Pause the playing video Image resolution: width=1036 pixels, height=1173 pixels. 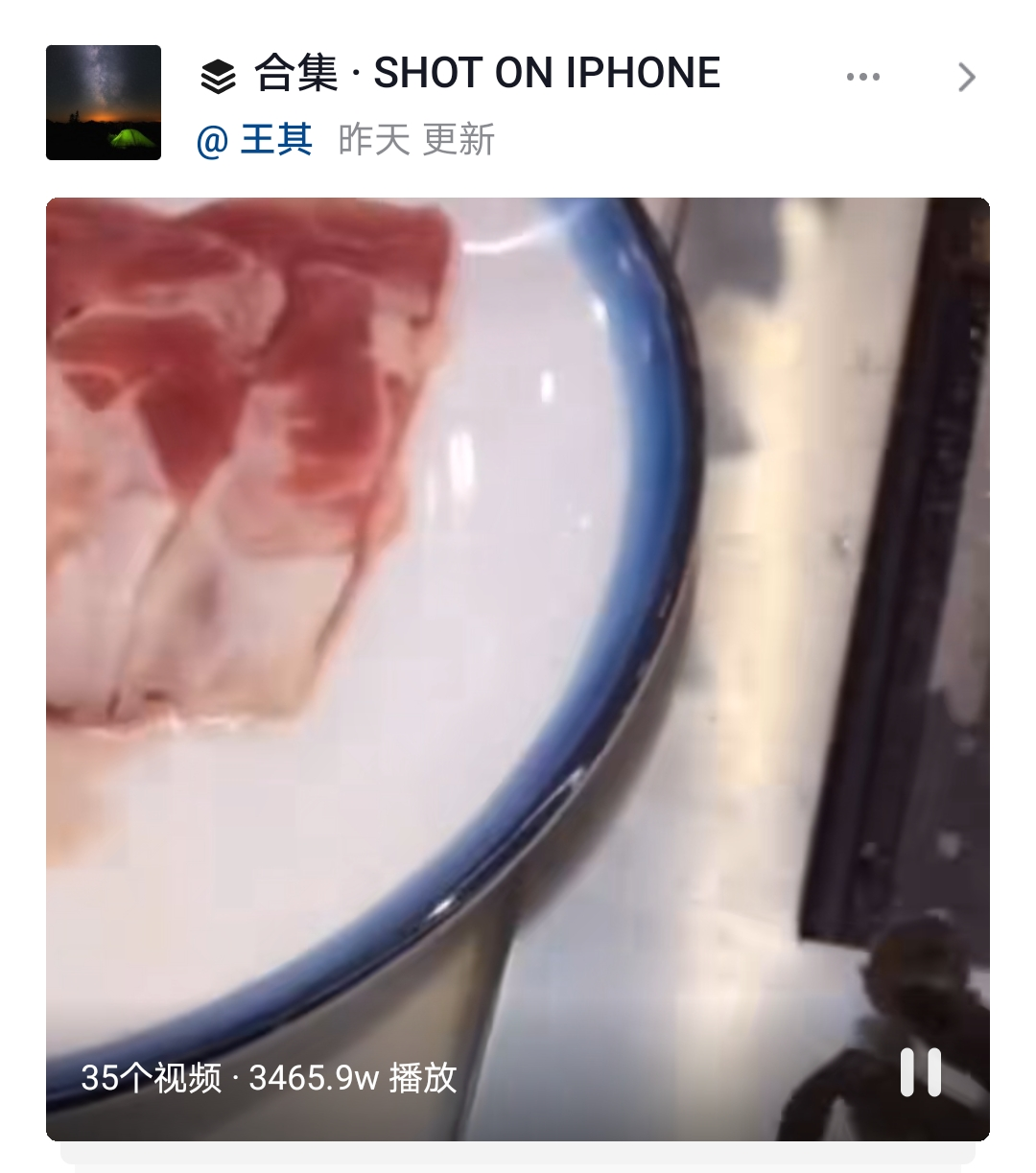(x=920, y=1072)
